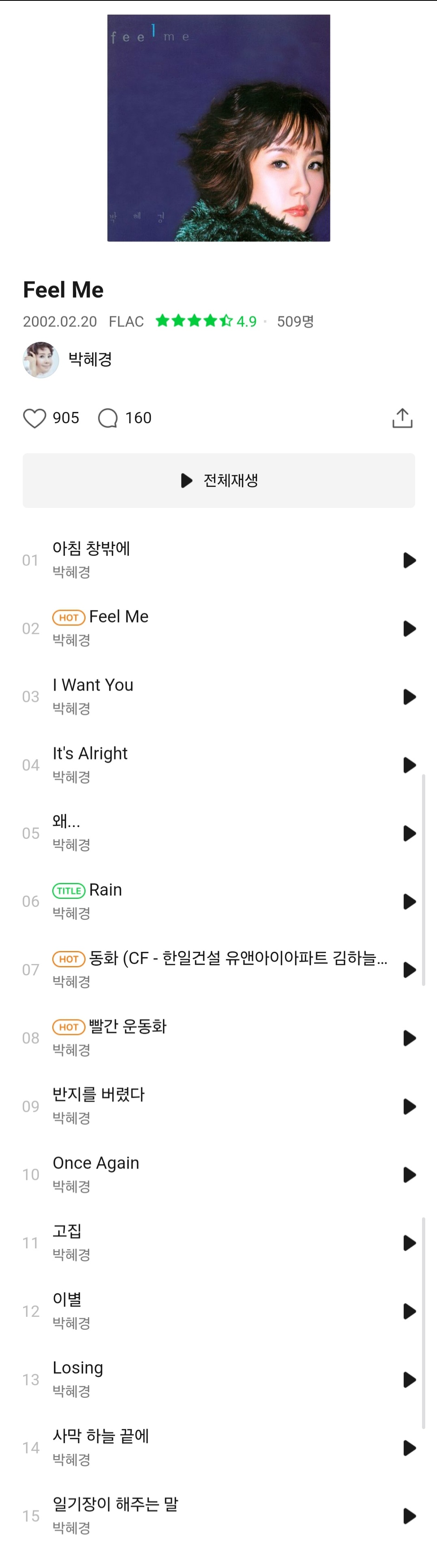The height and width of the screenshot is (1568, 437).
Task: Open track I Want You
Action: (93, 685)
